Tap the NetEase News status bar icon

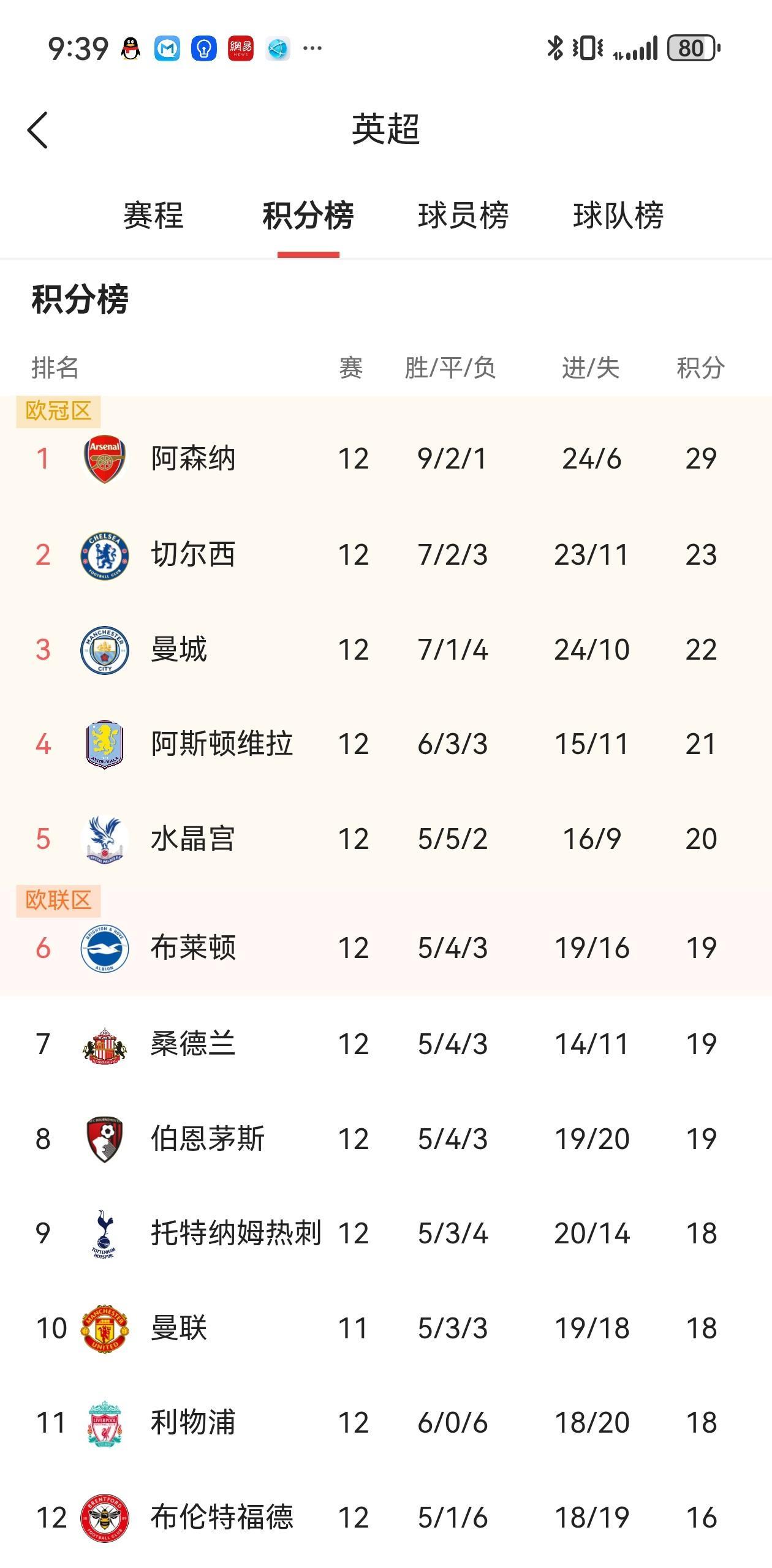(240, 48)
